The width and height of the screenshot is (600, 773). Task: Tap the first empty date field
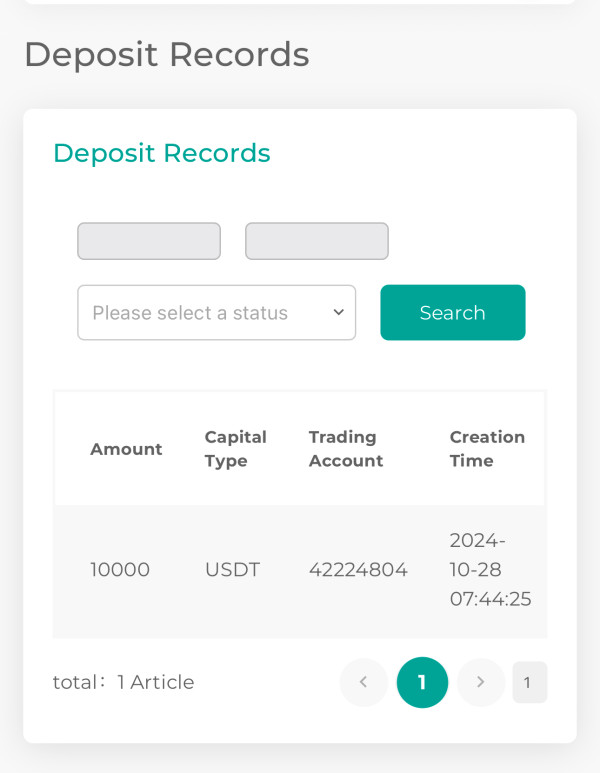coord(149,241)
